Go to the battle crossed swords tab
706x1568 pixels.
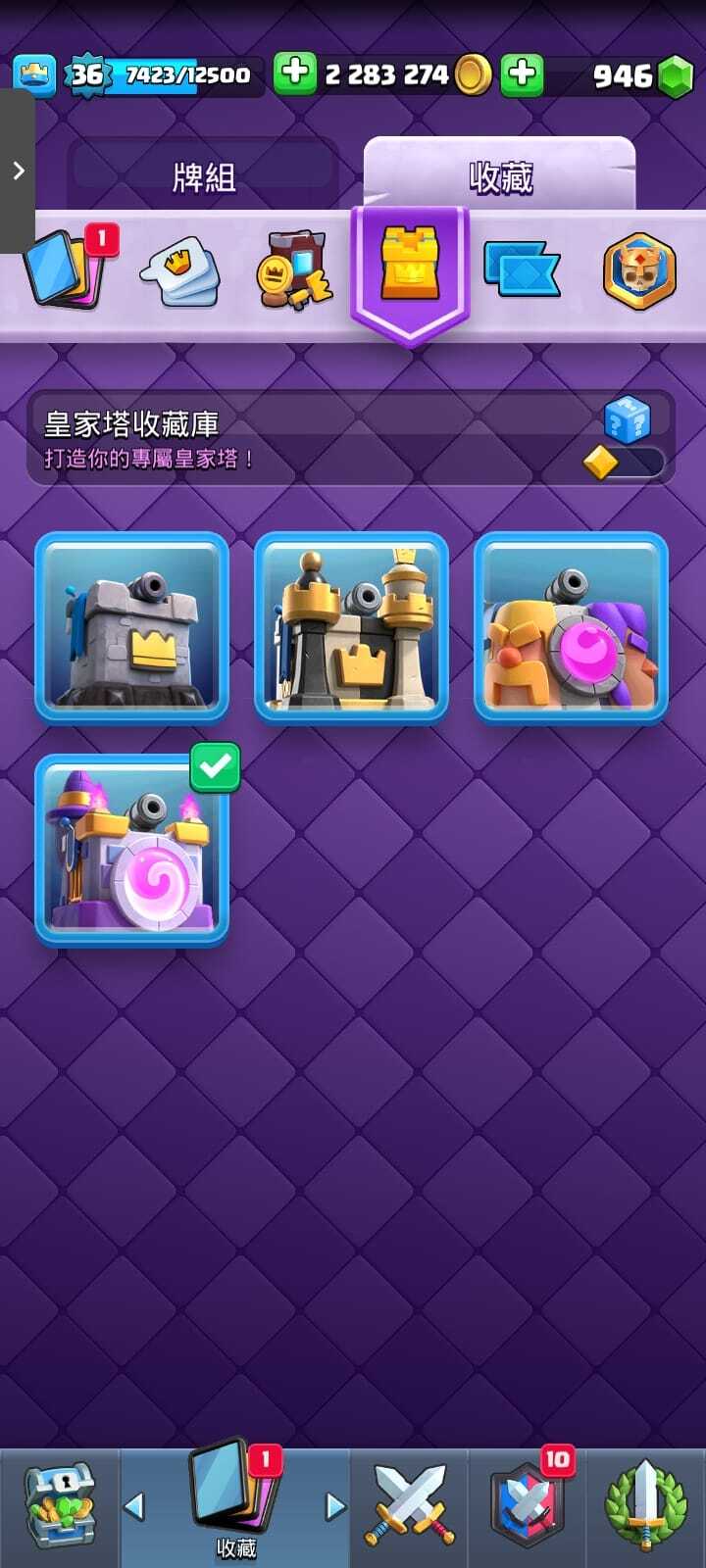pyautogui.click(x=410, y=1505)
